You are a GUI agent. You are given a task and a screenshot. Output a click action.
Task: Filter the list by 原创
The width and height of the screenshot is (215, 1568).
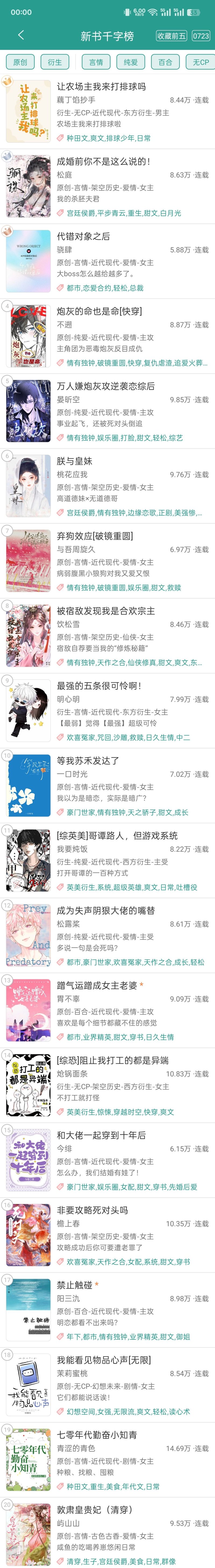(20, 62)
